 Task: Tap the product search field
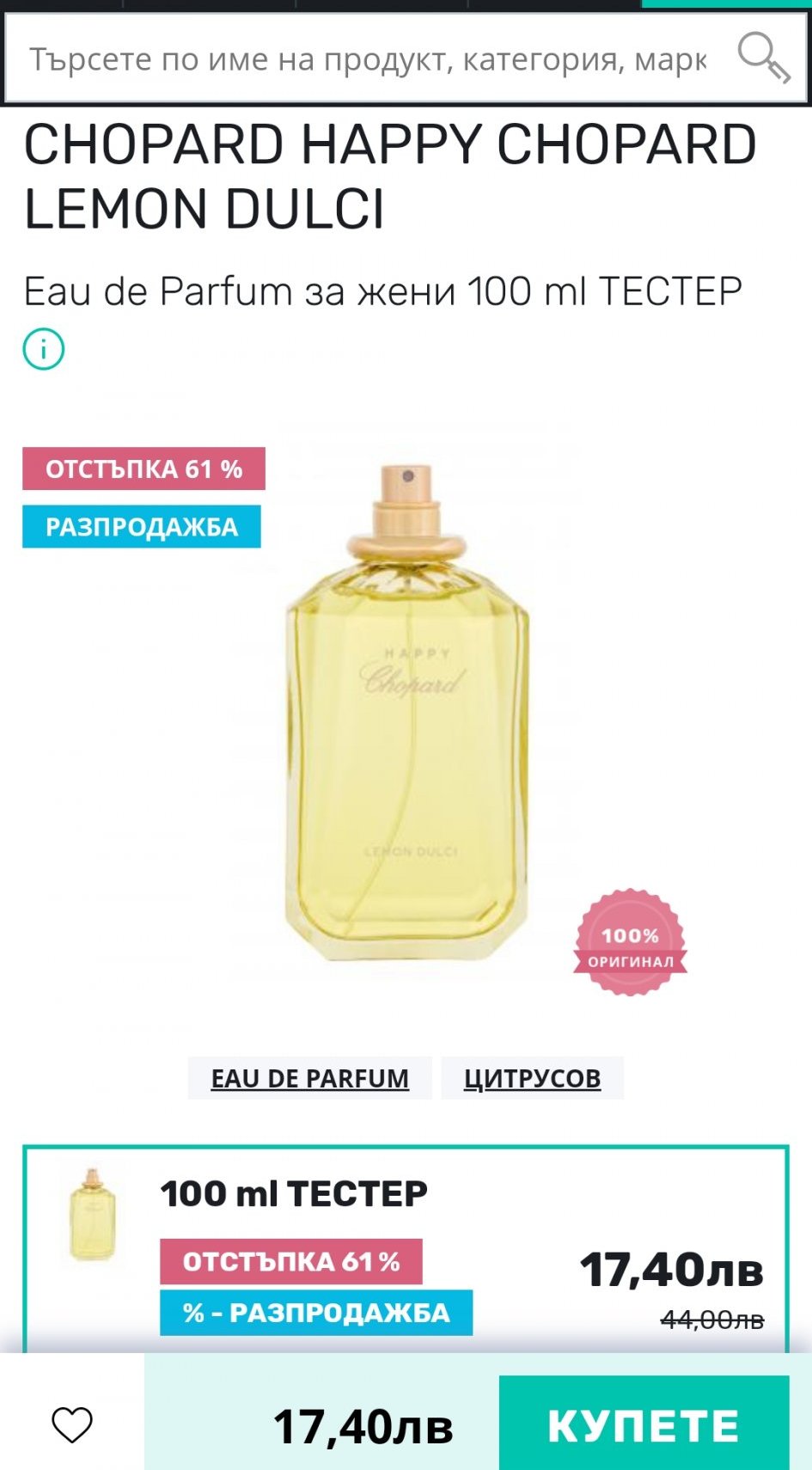368,59
